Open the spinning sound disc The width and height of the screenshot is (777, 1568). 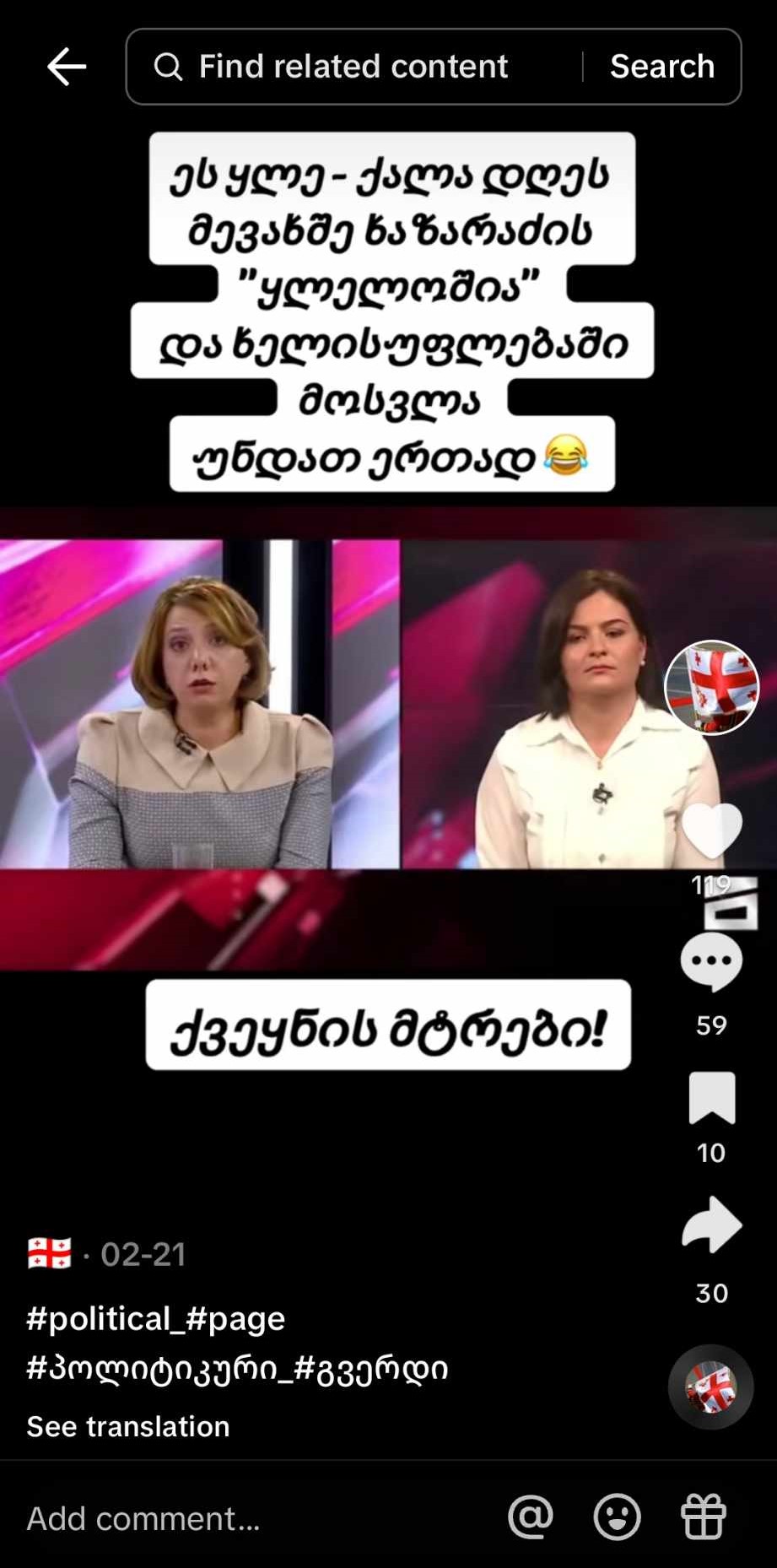(x=710, y=1387)
